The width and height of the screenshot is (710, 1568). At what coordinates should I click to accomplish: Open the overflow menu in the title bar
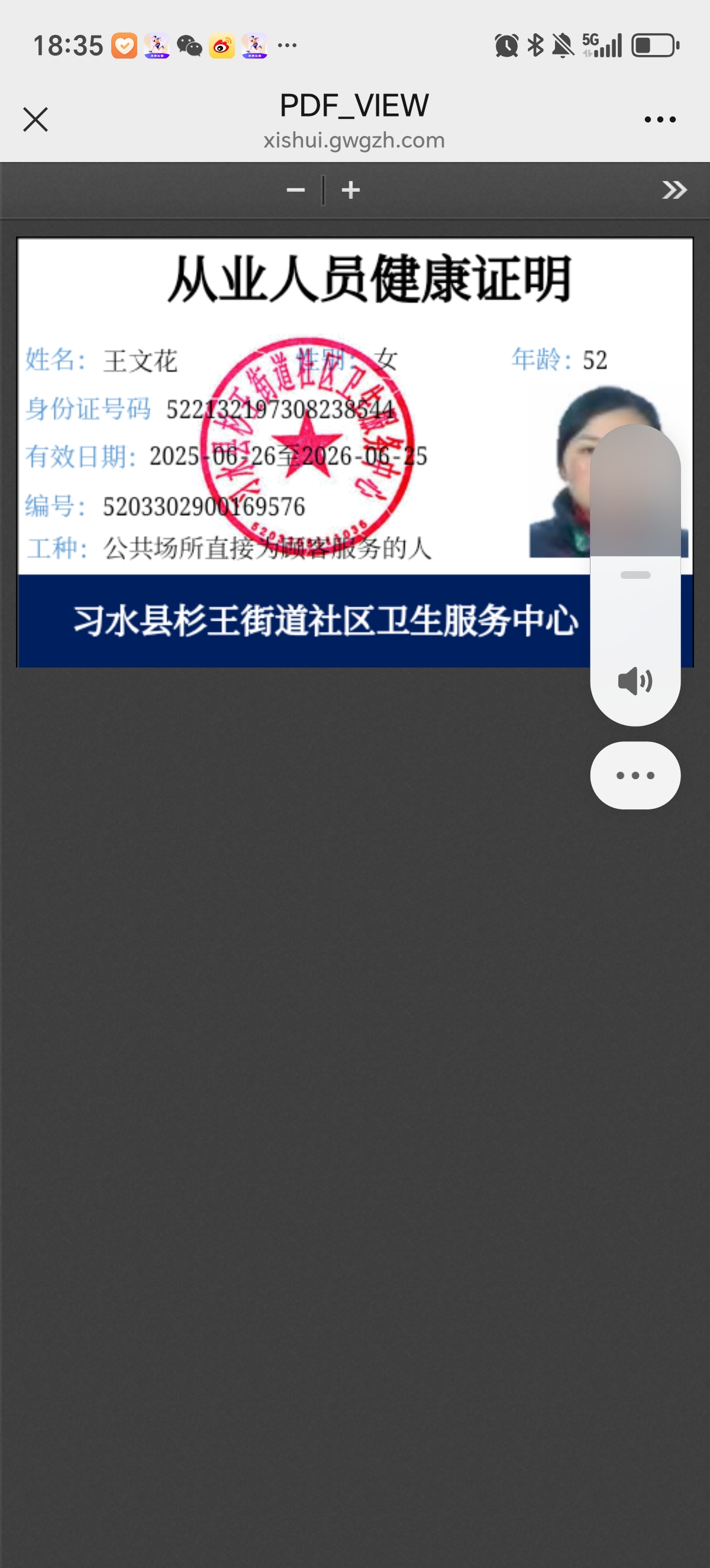pyautogui.click(x=660, y=120)
